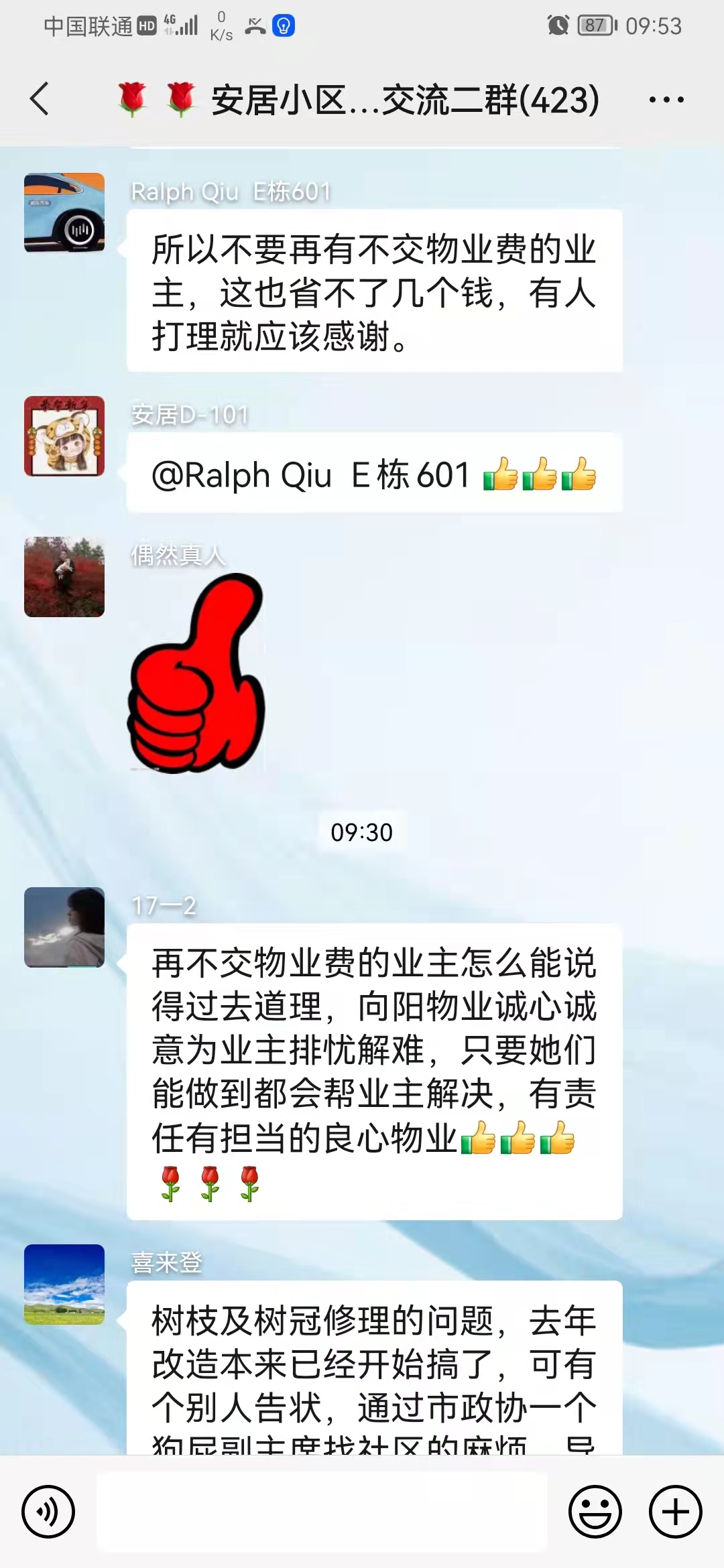Open 安居D-101's profile avatar

pyautogui.click(x=64, y=436)
